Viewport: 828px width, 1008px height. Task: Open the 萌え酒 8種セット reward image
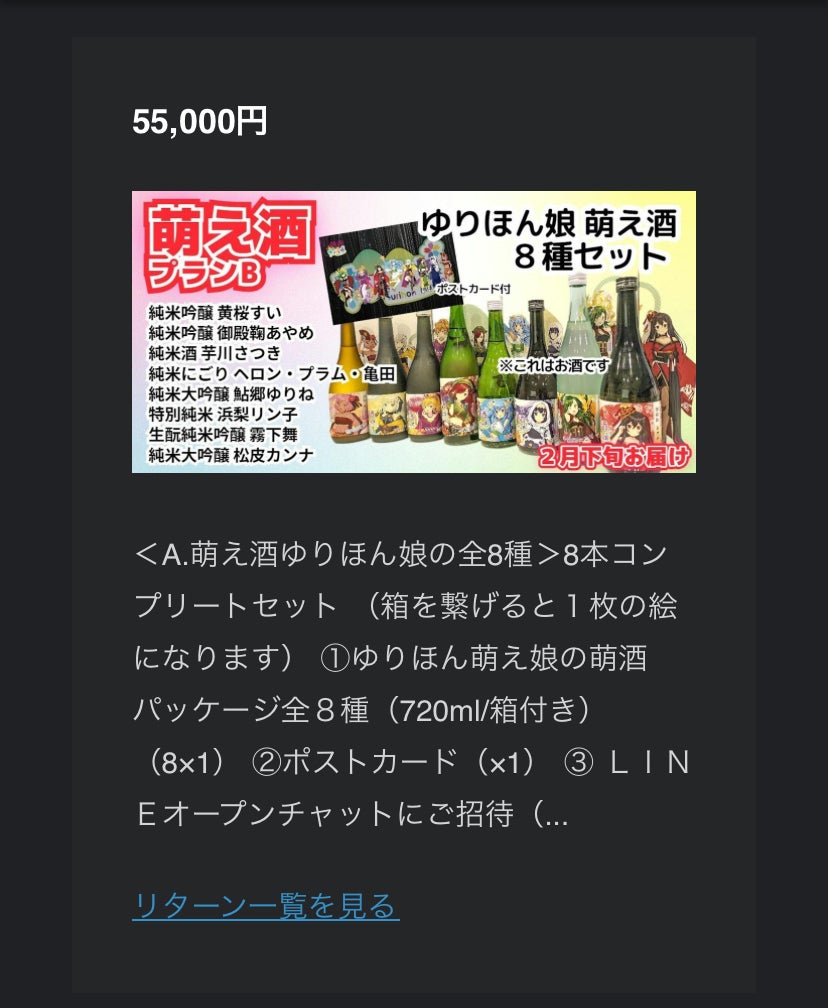coord(413,332)
